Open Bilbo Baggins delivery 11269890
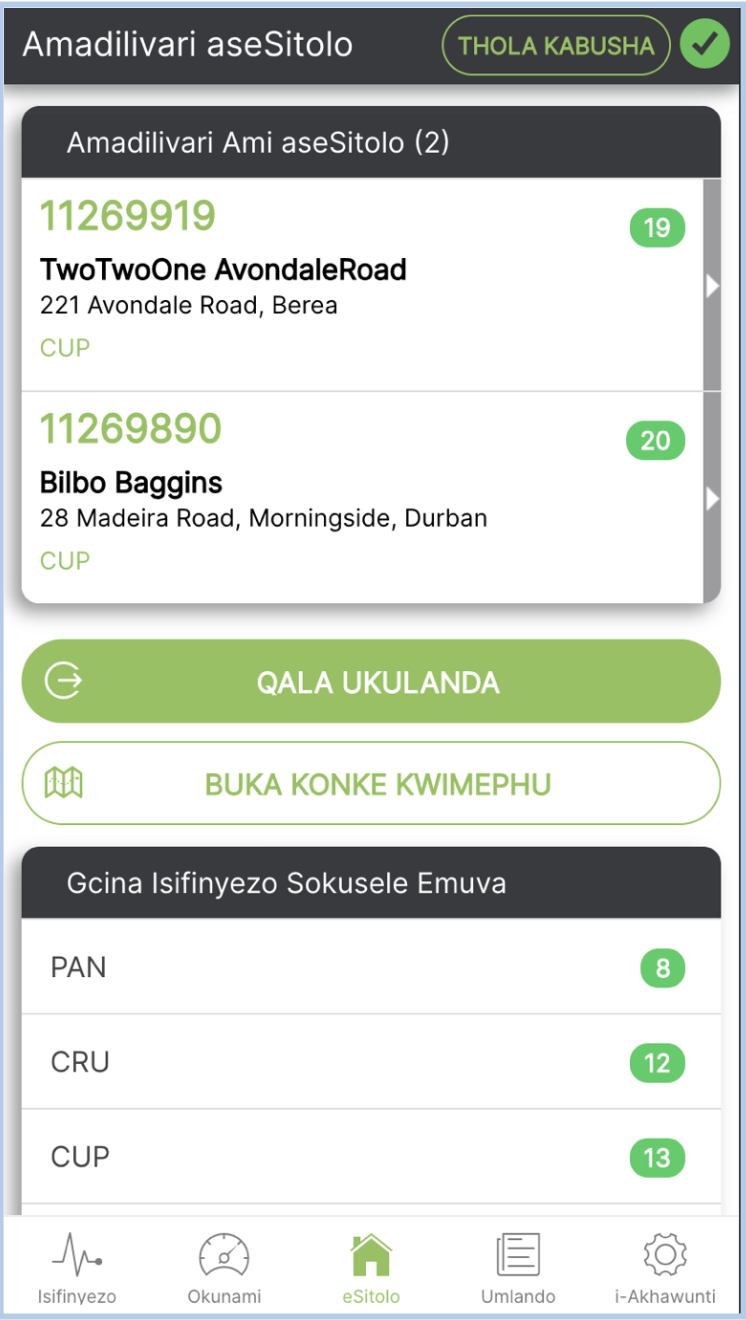The image size is (746, 1320). pyautogui.click(x=360, y=497)
